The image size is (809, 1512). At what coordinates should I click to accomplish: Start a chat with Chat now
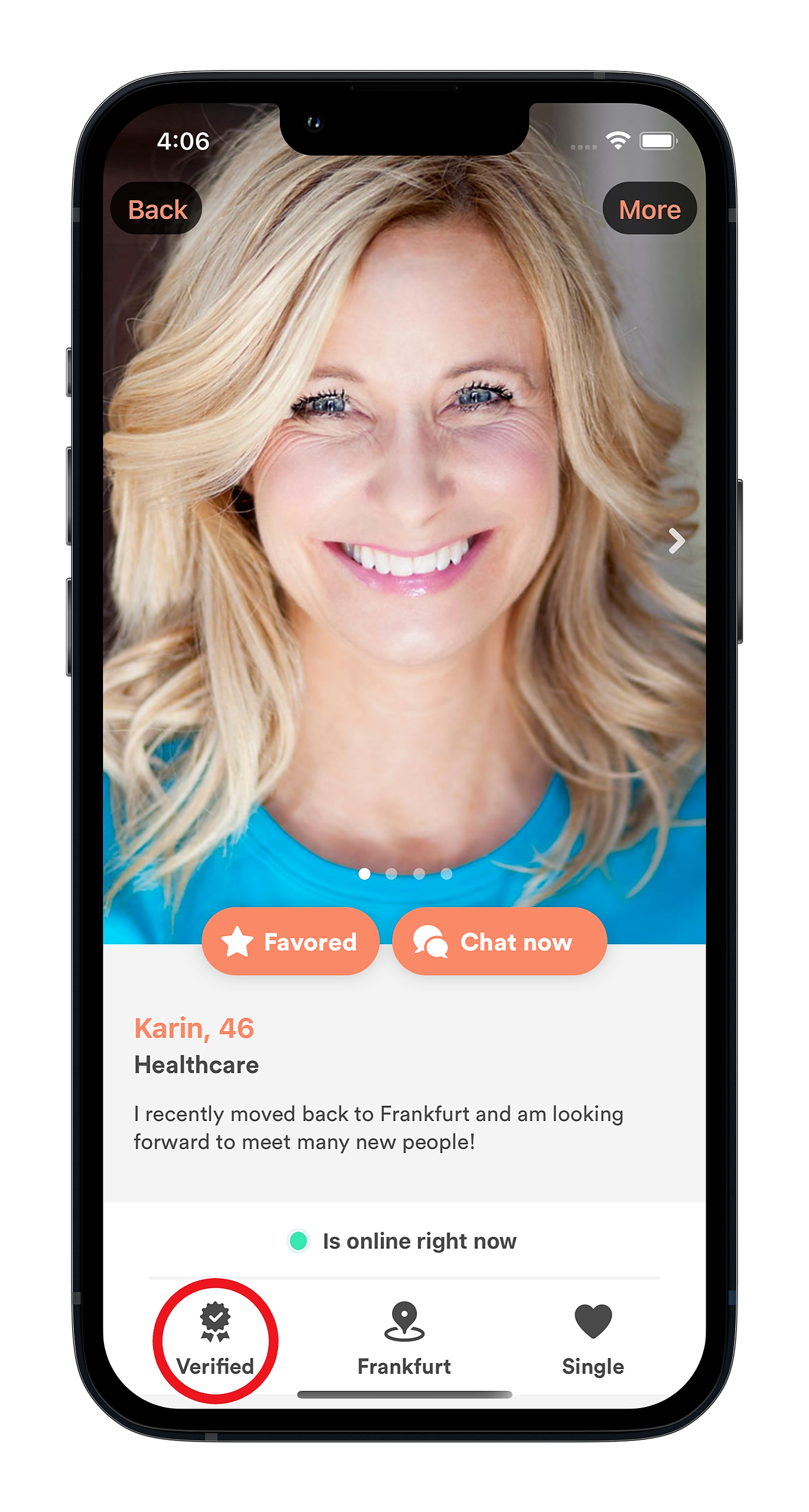[500, 941]
